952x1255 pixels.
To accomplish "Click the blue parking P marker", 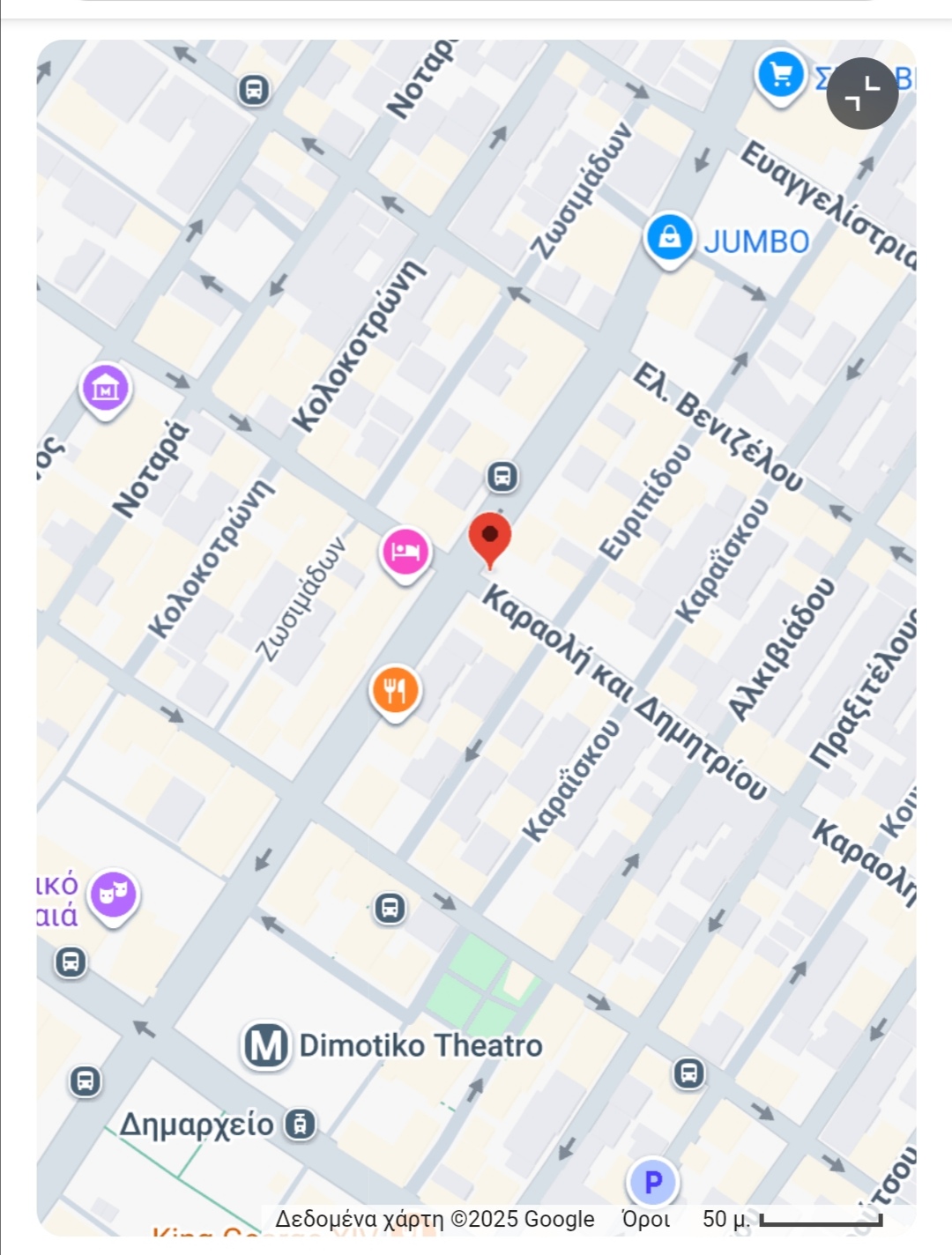I will [x=651, y=1179].
